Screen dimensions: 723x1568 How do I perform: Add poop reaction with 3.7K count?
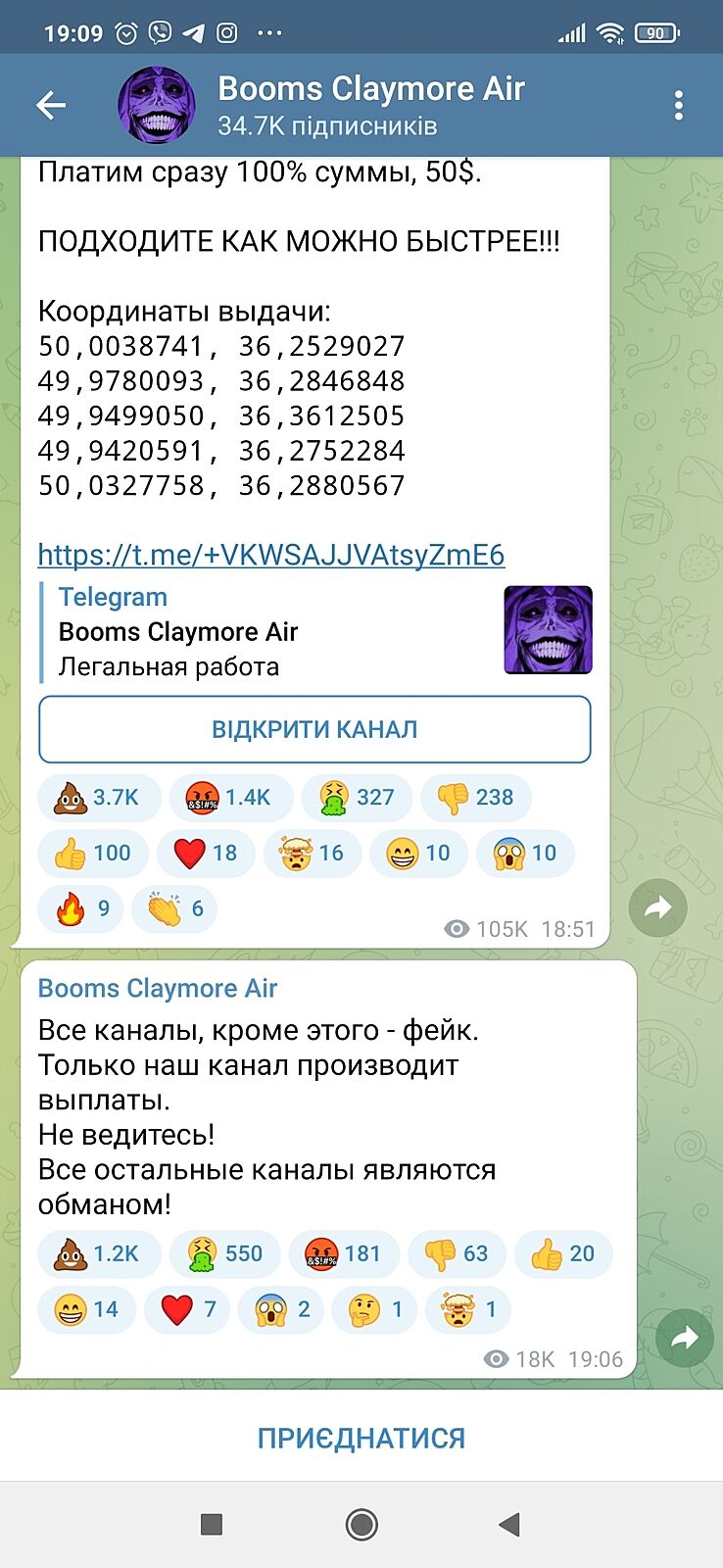pyautogui.click(x=96, y=798)
